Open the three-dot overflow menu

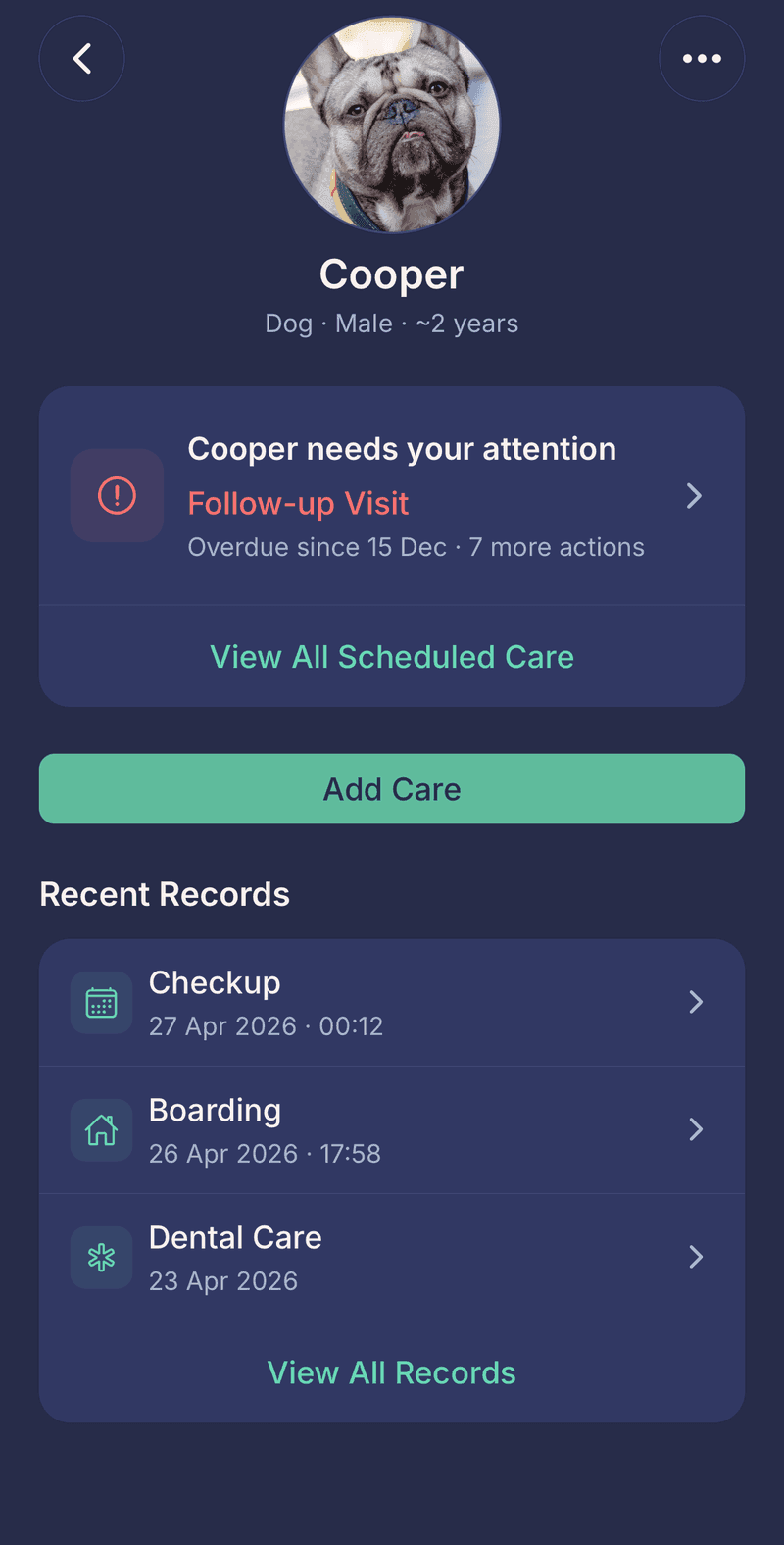702,59
